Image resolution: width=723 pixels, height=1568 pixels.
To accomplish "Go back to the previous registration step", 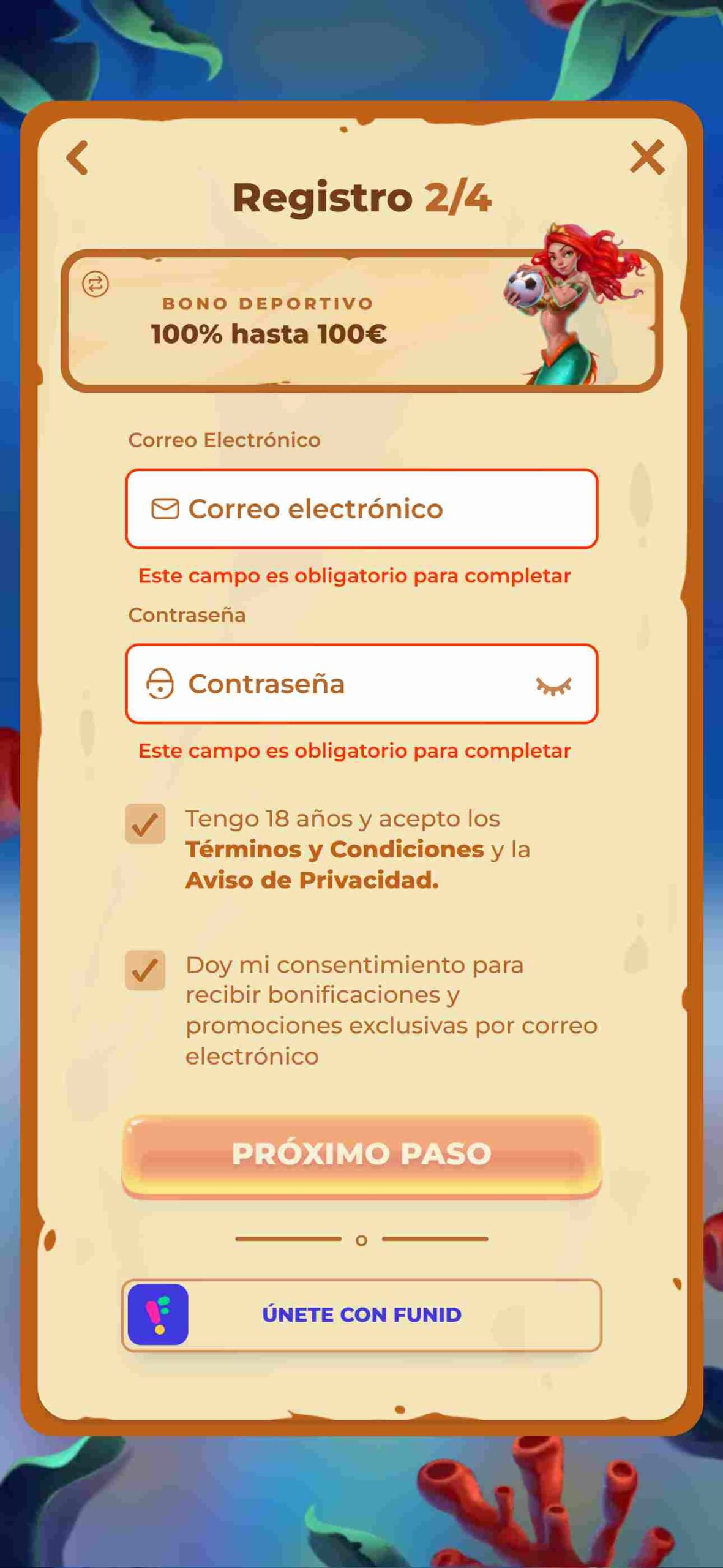I will click(78, 157).
